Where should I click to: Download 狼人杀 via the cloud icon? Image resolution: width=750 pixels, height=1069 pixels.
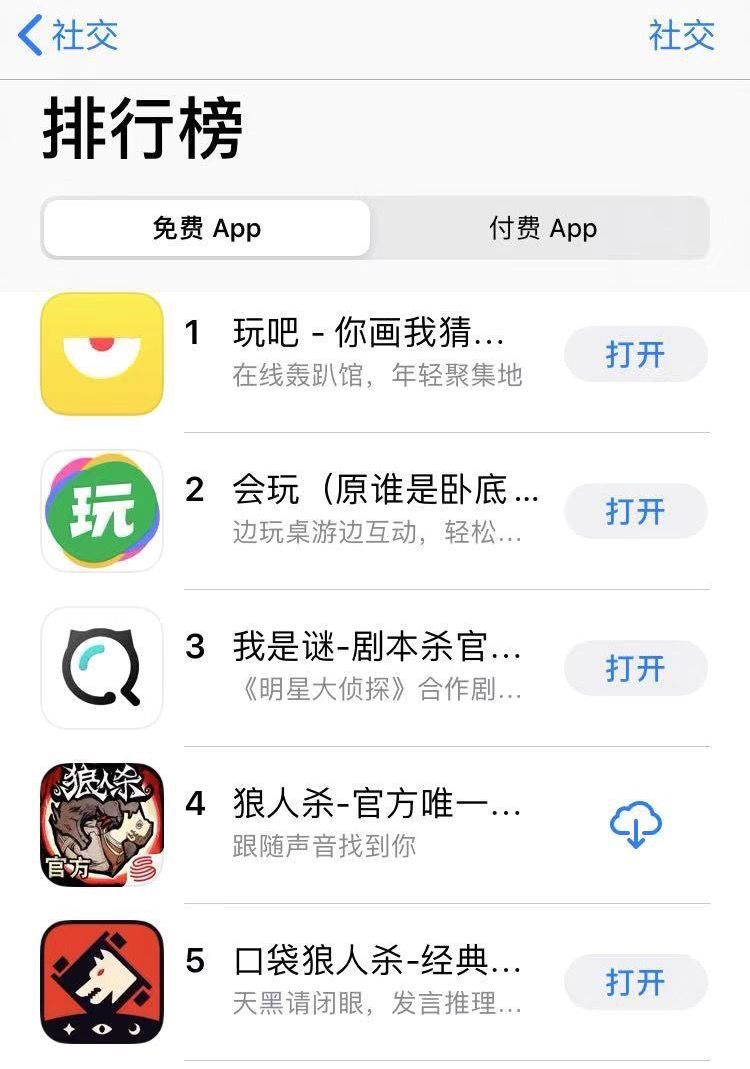tap(635, 825)
